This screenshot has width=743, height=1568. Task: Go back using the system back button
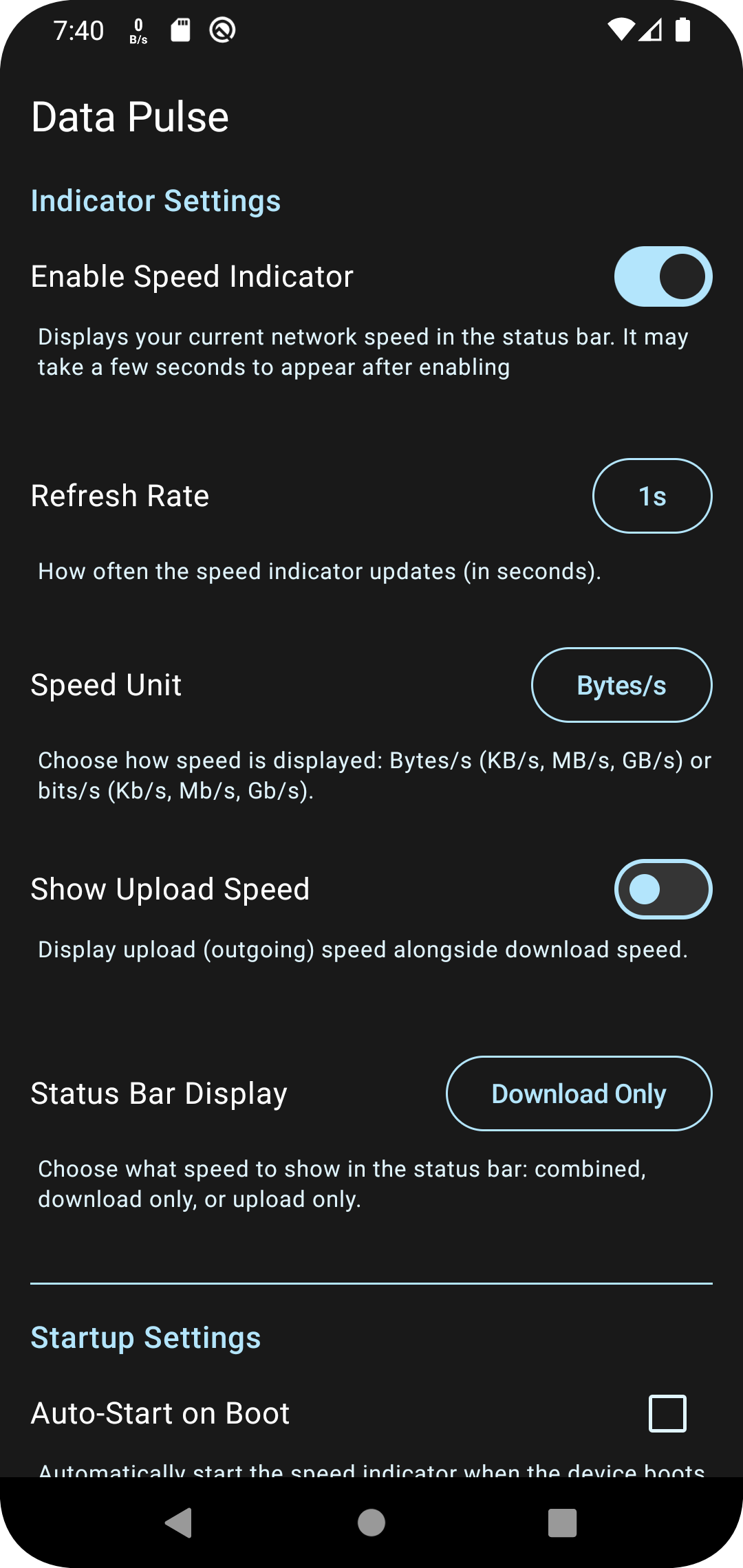(x=179, y=1523)
